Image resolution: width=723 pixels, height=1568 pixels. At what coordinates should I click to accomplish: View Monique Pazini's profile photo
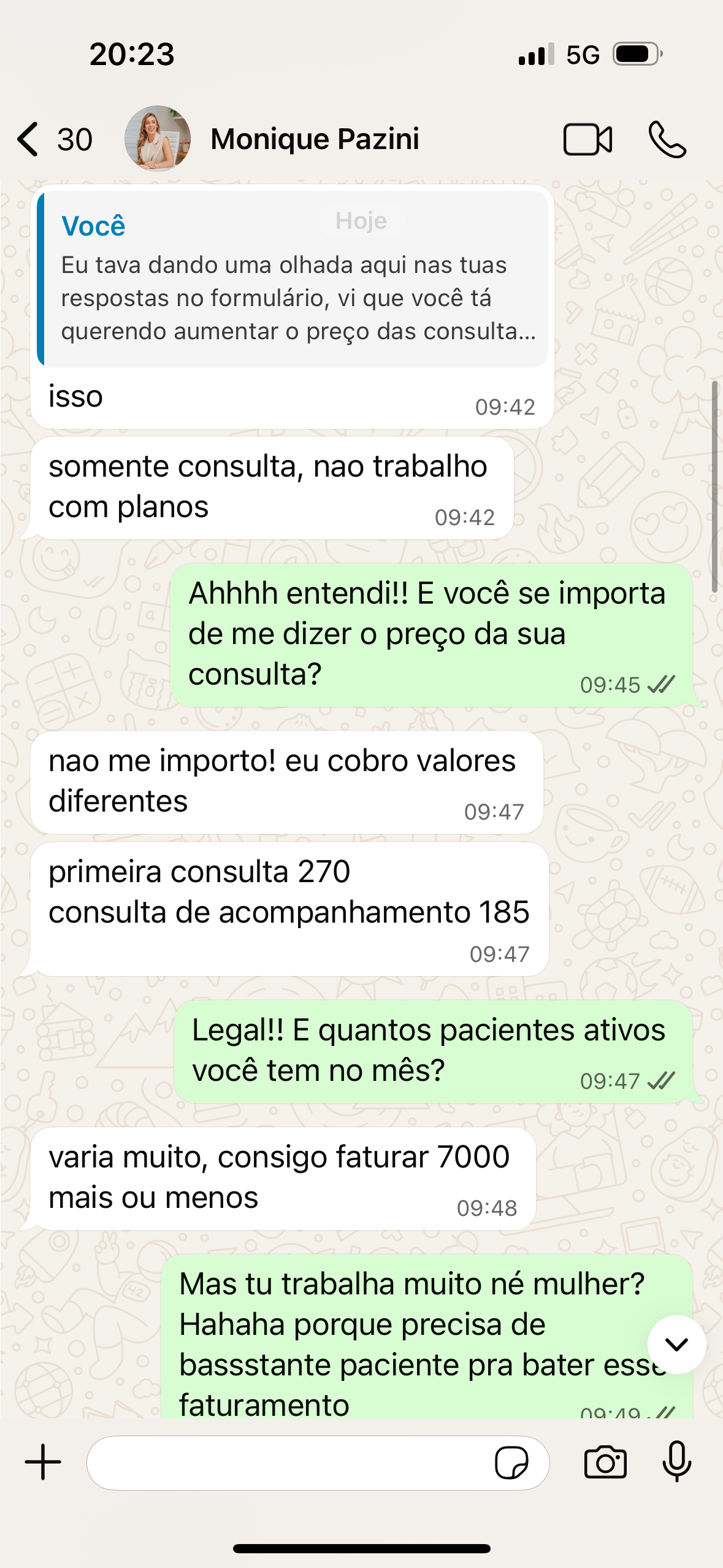pyautogui.click(x=157, y=139)
